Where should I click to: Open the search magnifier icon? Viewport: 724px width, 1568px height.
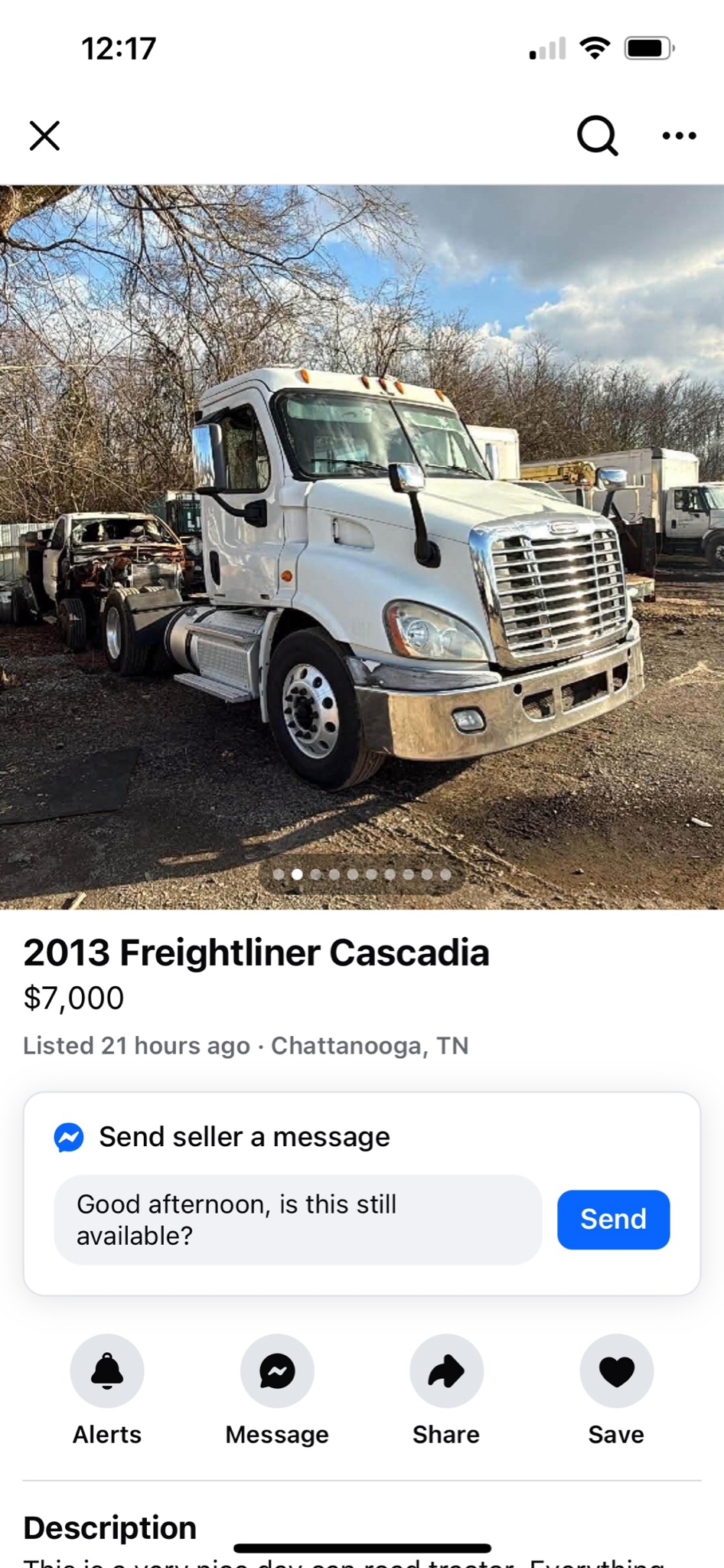(x=597, y=136)
